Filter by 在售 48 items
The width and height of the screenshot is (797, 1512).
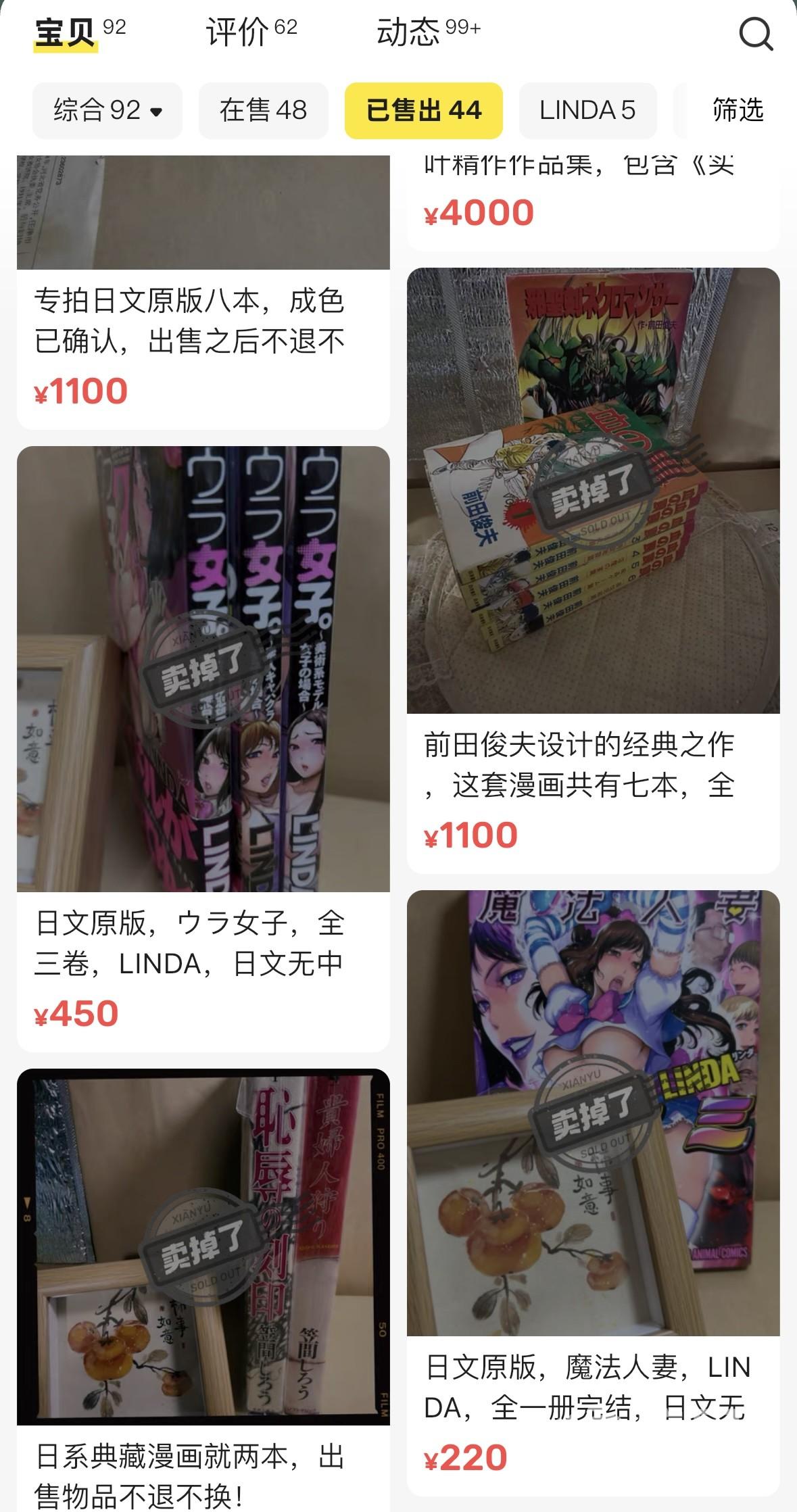click(x=263, y=110)
